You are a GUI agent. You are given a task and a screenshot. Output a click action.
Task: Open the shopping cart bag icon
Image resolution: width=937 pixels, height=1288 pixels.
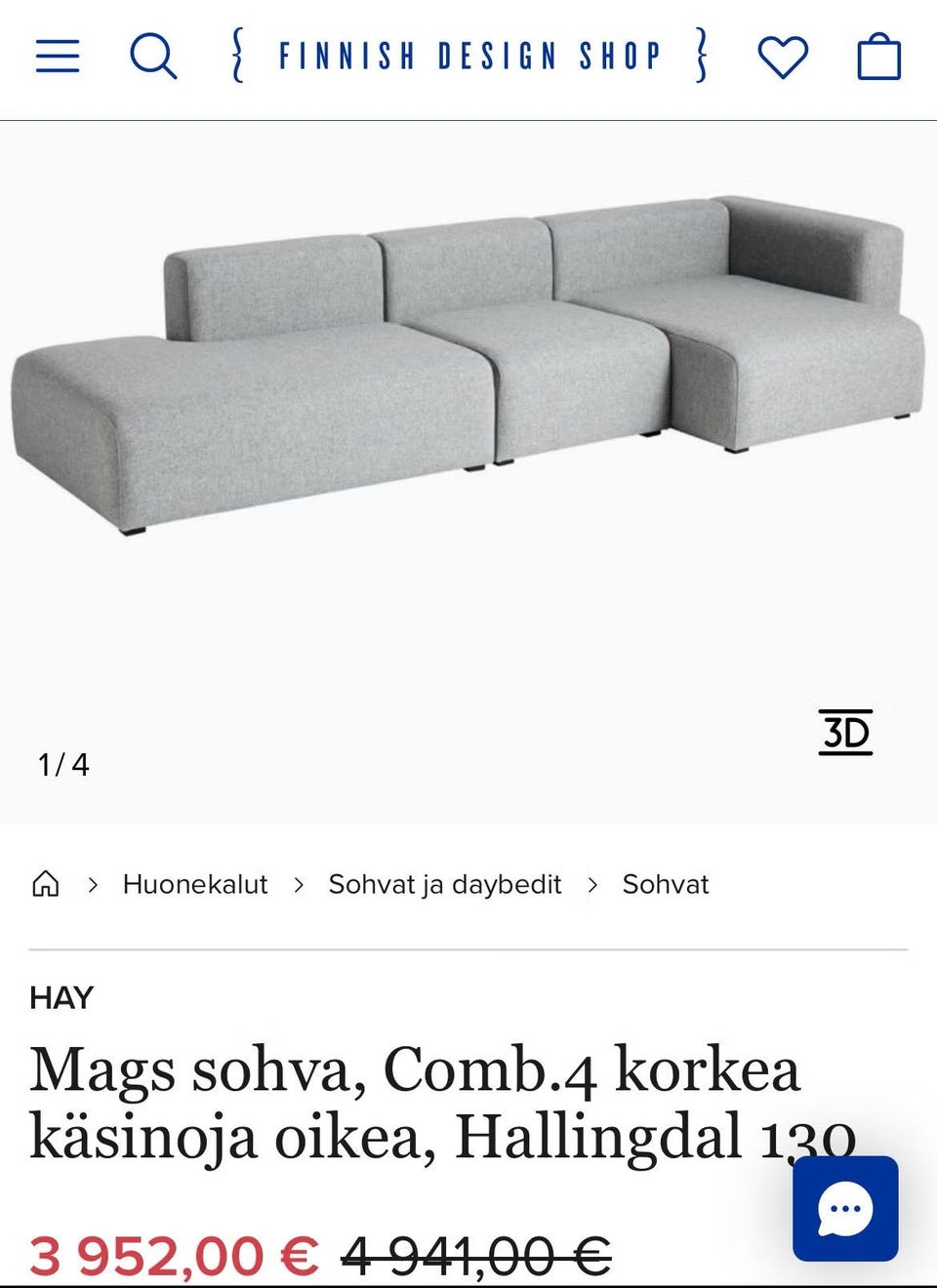click(x=881, y=57)
